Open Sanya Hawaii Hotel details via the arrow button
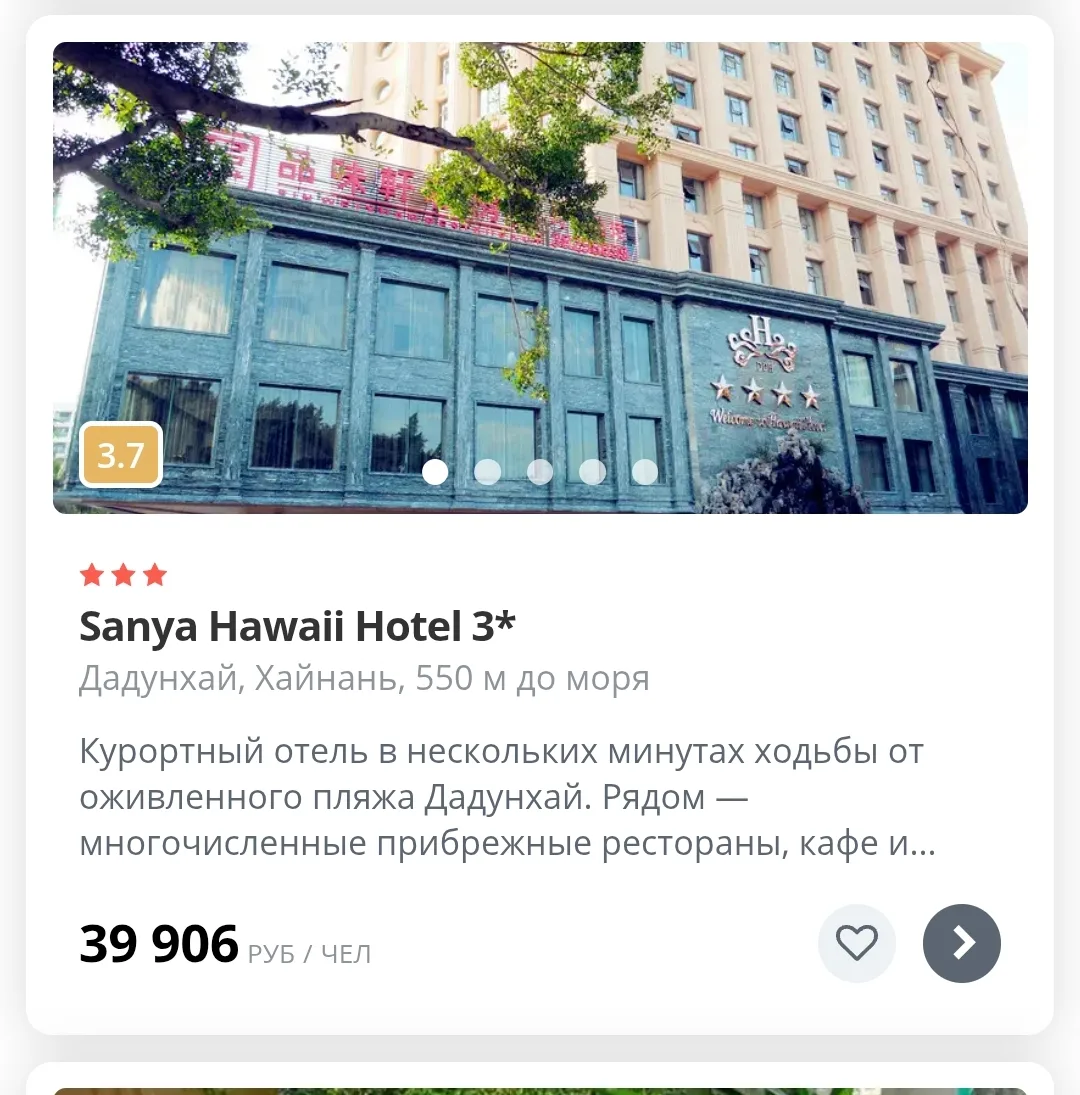 point(961,943)
